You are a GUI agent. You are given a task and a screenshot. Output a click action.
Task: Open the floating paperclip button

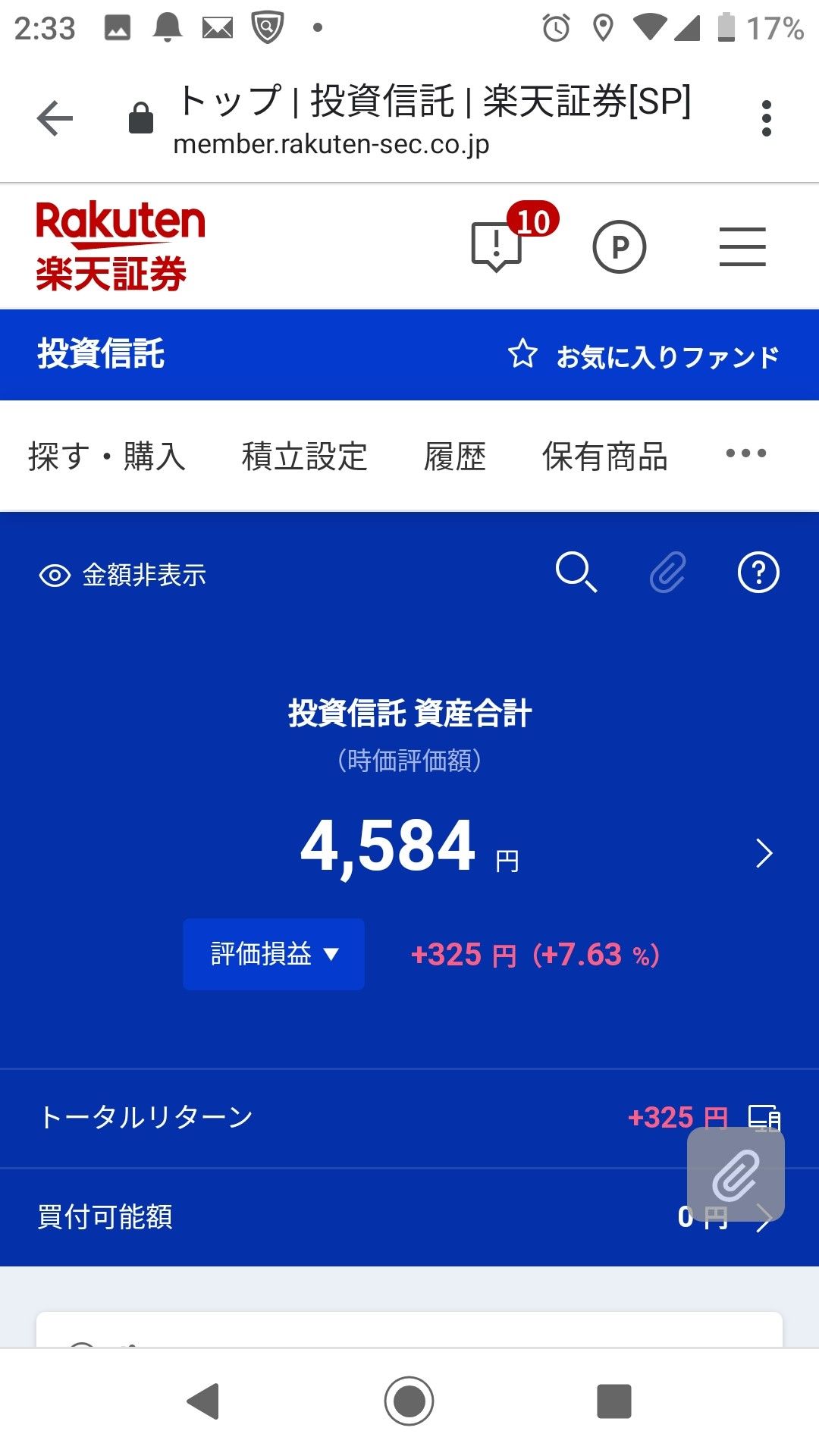pyautogui.click(x=736, y=1174)
